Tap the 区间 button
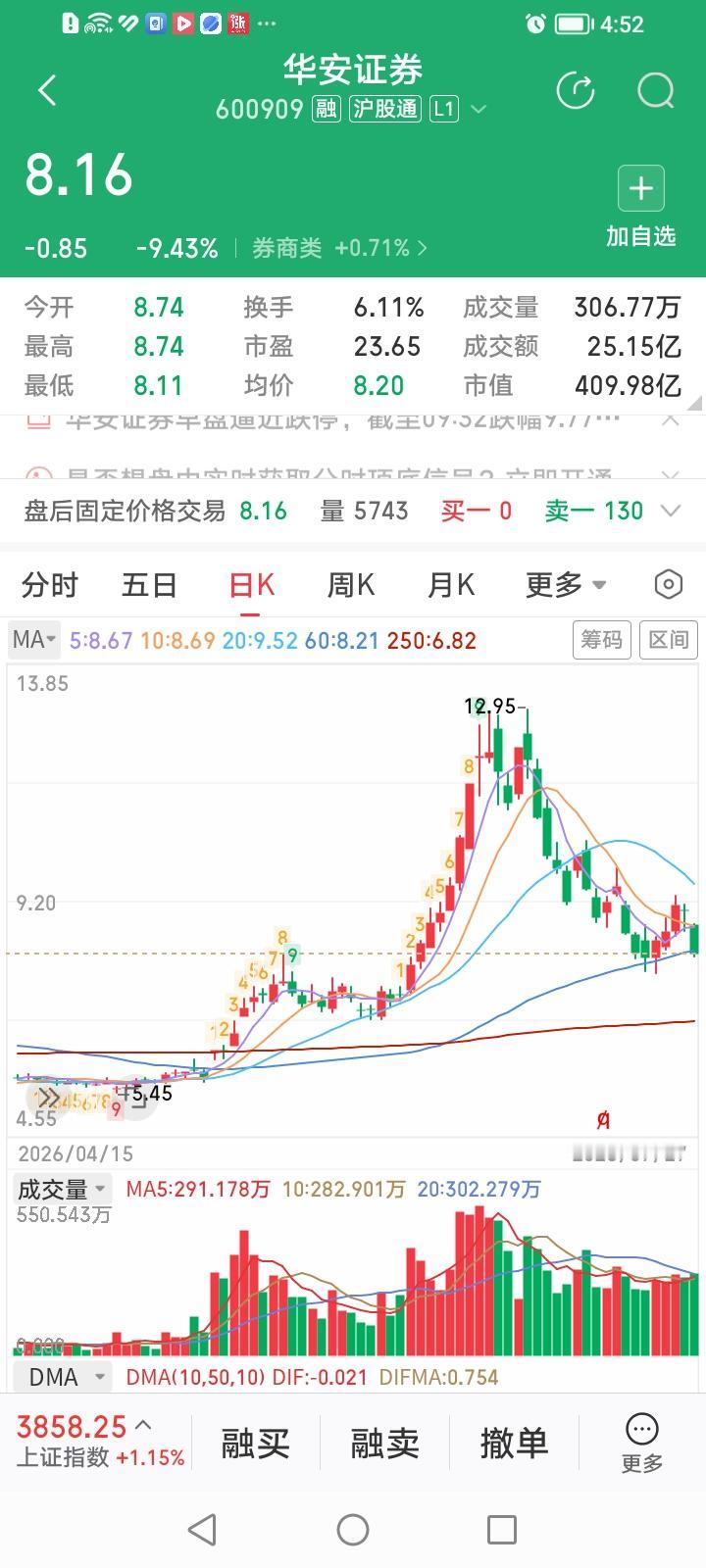The height and width of the screenshot is (1568, 706). click(669, 640)
